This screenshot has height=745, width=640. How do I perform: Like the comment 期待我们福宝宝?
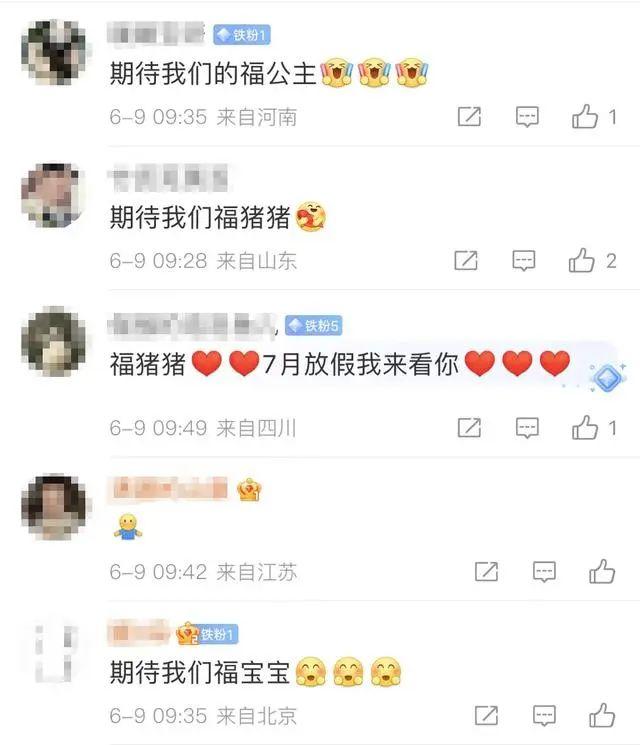pos(602,716)
